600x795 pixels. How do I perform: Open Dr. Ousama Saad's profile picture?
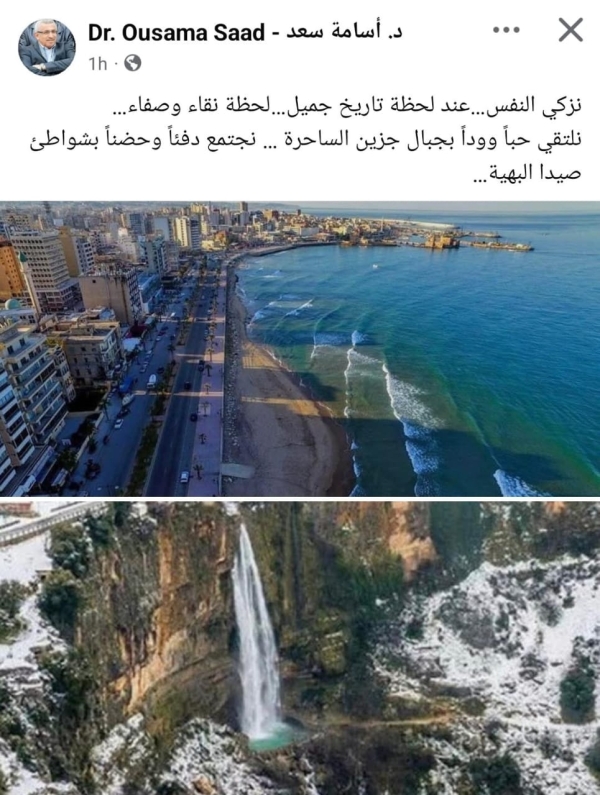point(47,47)
